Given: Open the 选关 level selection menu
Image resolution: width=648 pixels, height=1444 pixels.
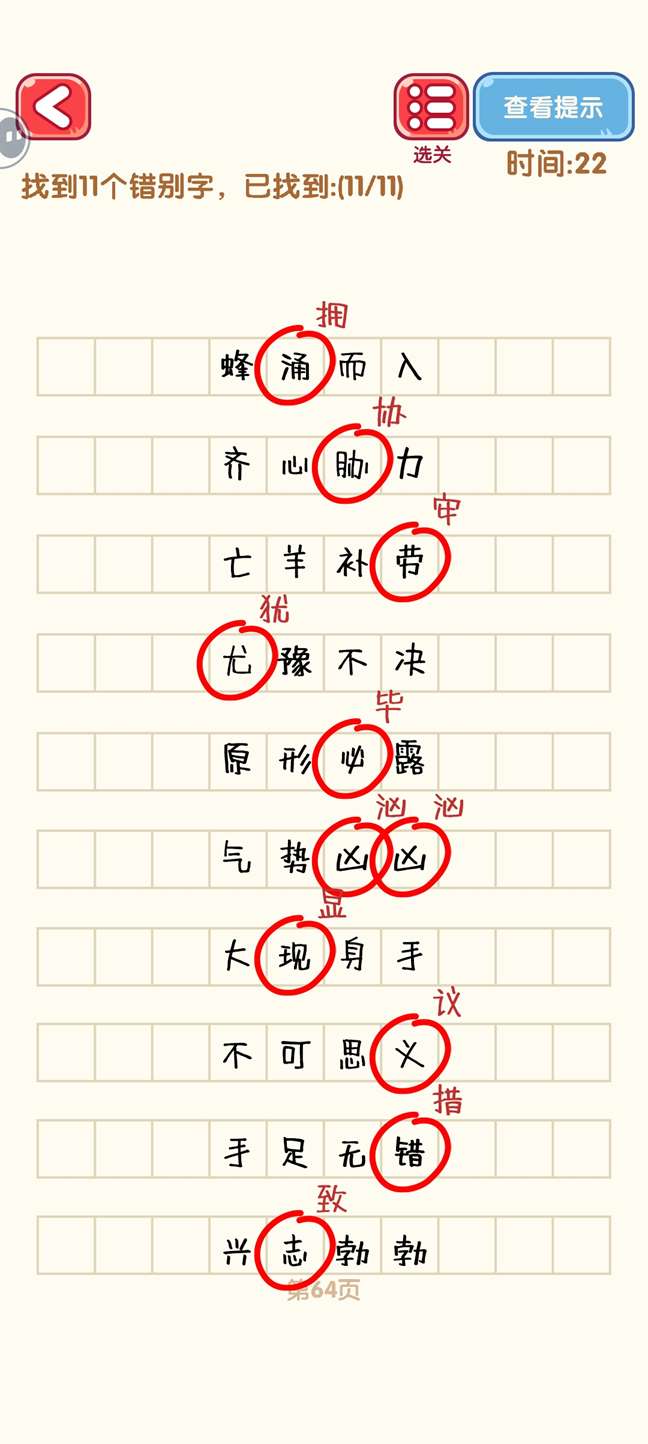Looking at the screenshot, I should [431, 108].
